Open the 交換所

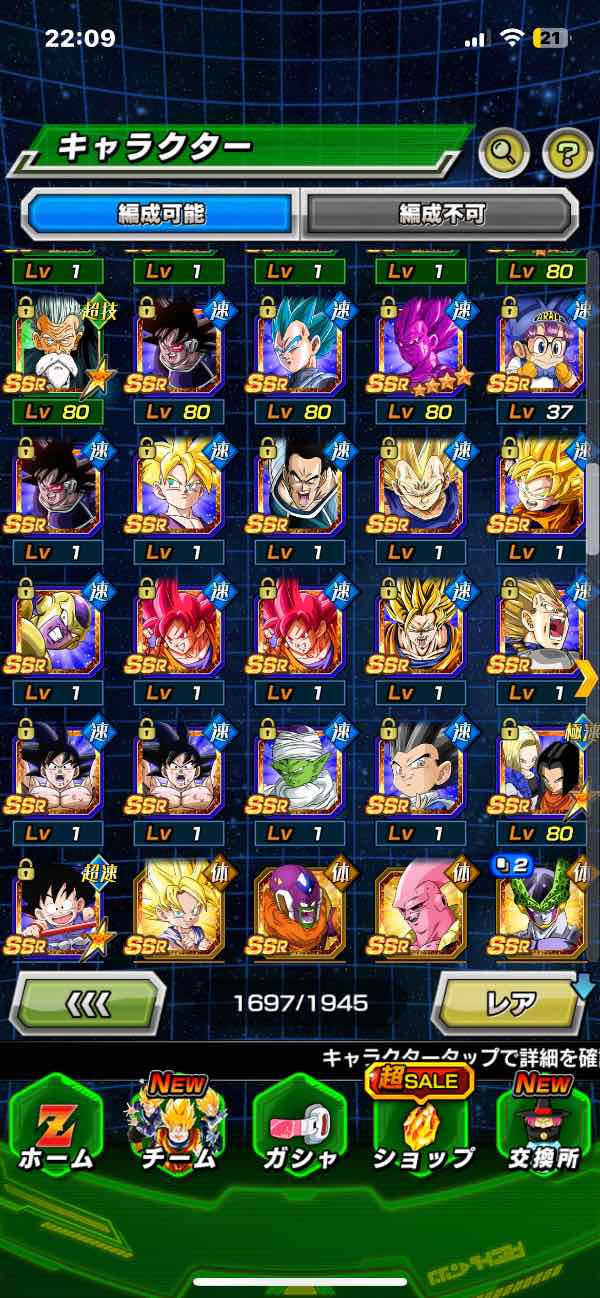[544, 1125]
